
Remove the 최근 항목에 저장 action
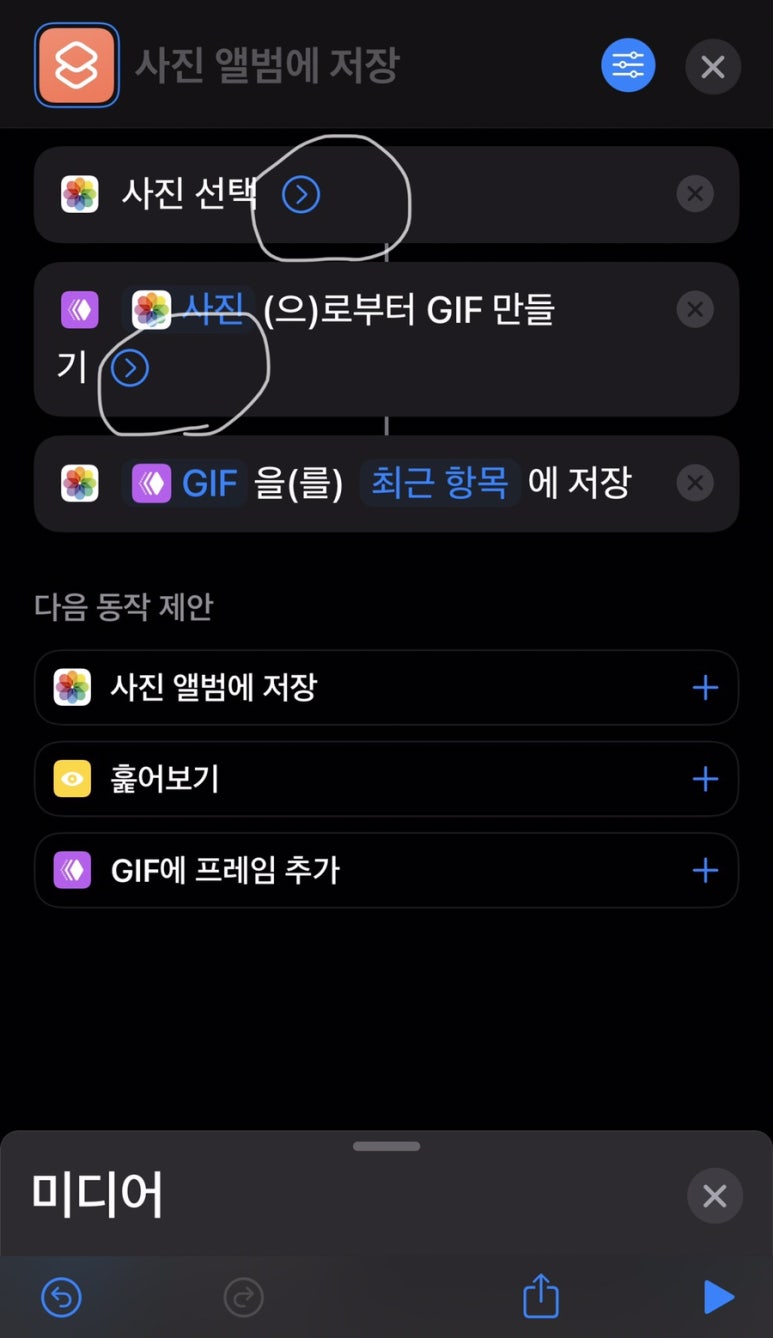695,484
